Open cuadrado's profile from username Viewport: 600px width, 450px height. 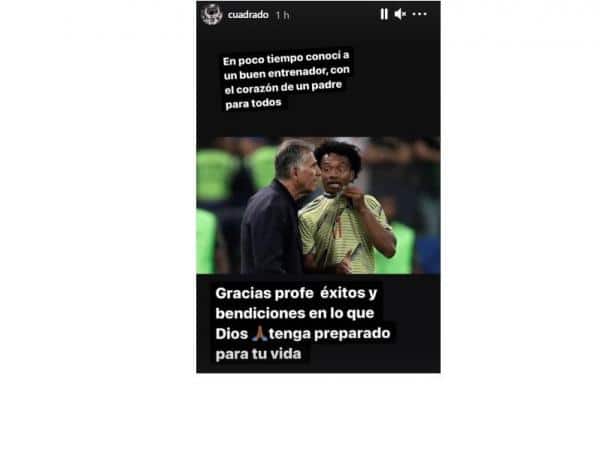[249, 15]
